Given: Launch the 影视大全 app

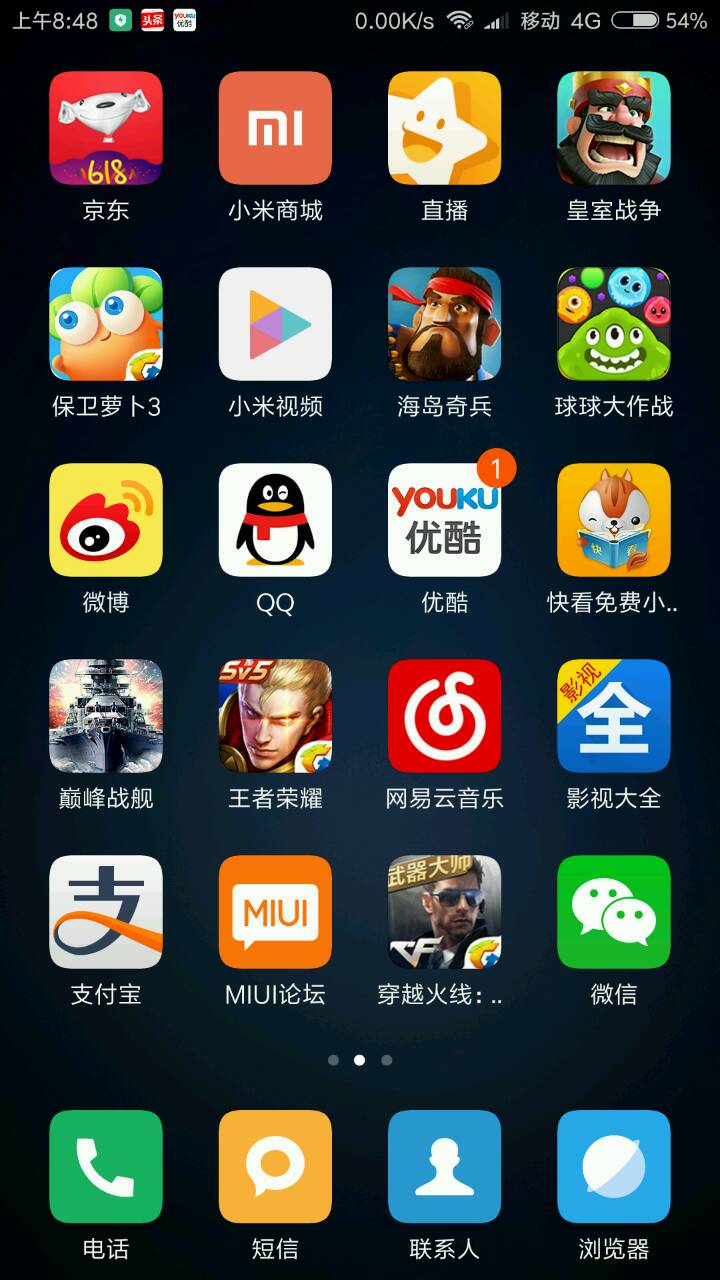Looking at the screenshot, I should pyautogui.click(x=613, y=716).
